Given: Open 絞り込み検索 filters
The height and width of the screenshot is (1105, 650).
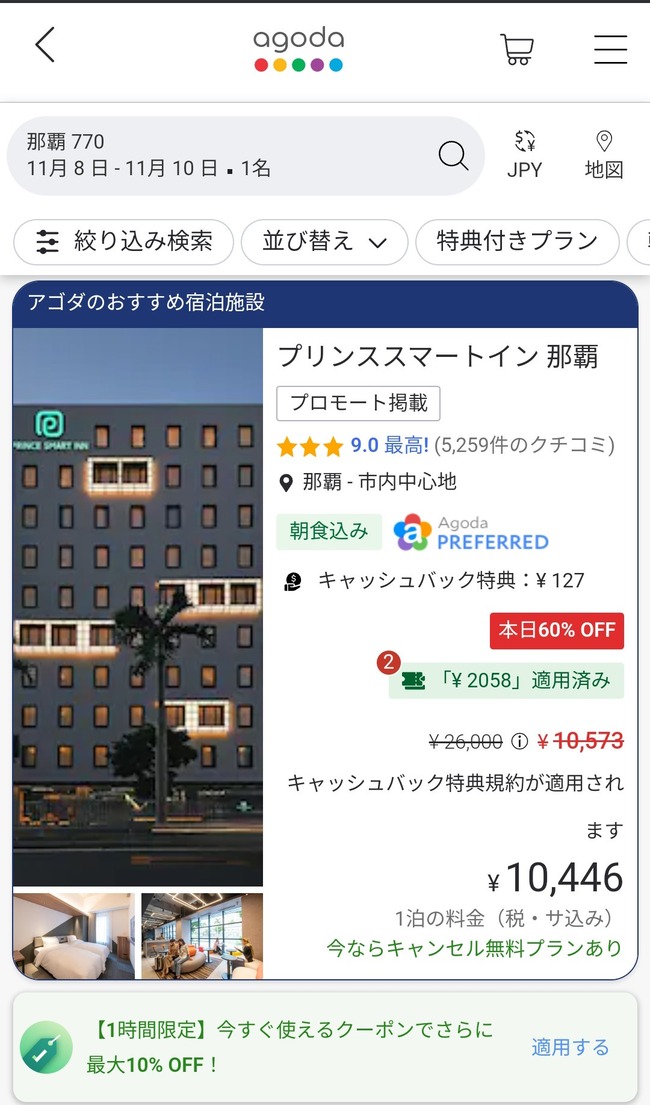Looking at the screenshot, I should pos(123,242).
